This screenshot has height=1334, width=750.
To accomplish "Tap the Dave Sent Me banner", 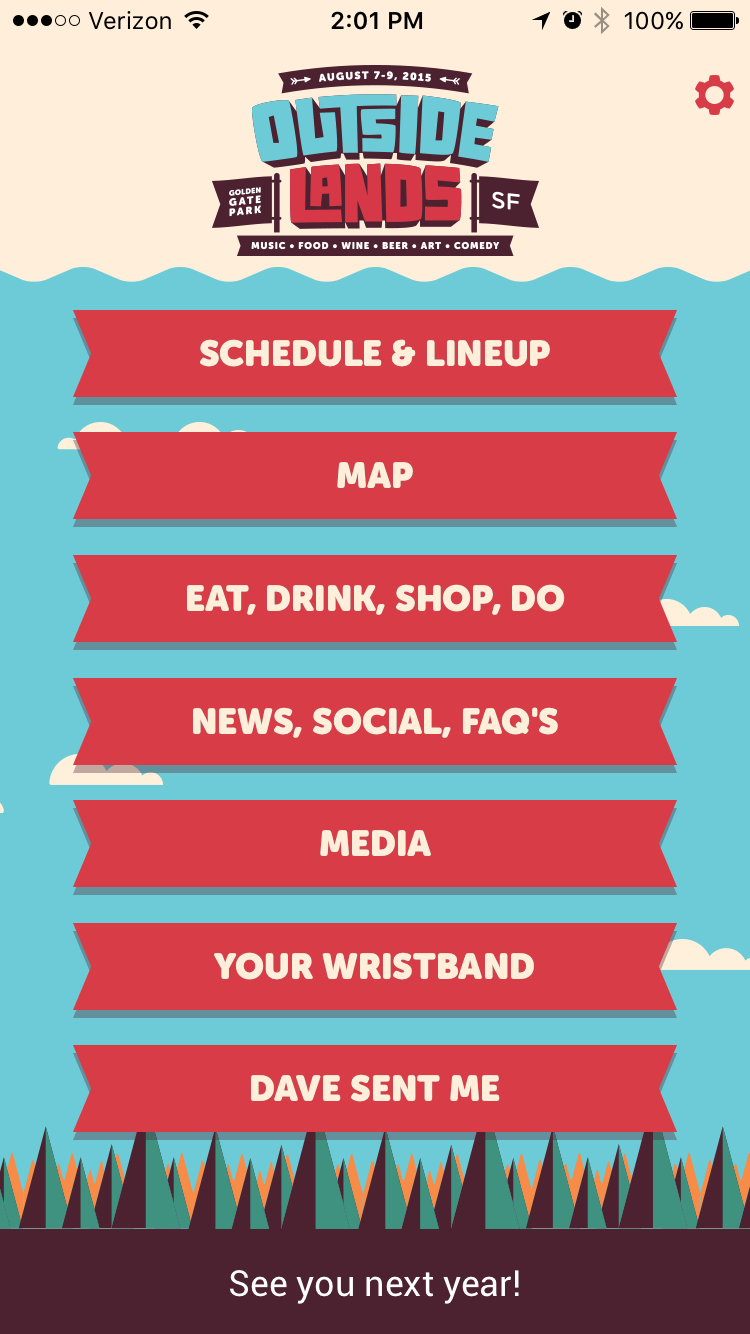I will pyautogui.click(x=375, y=1089).
